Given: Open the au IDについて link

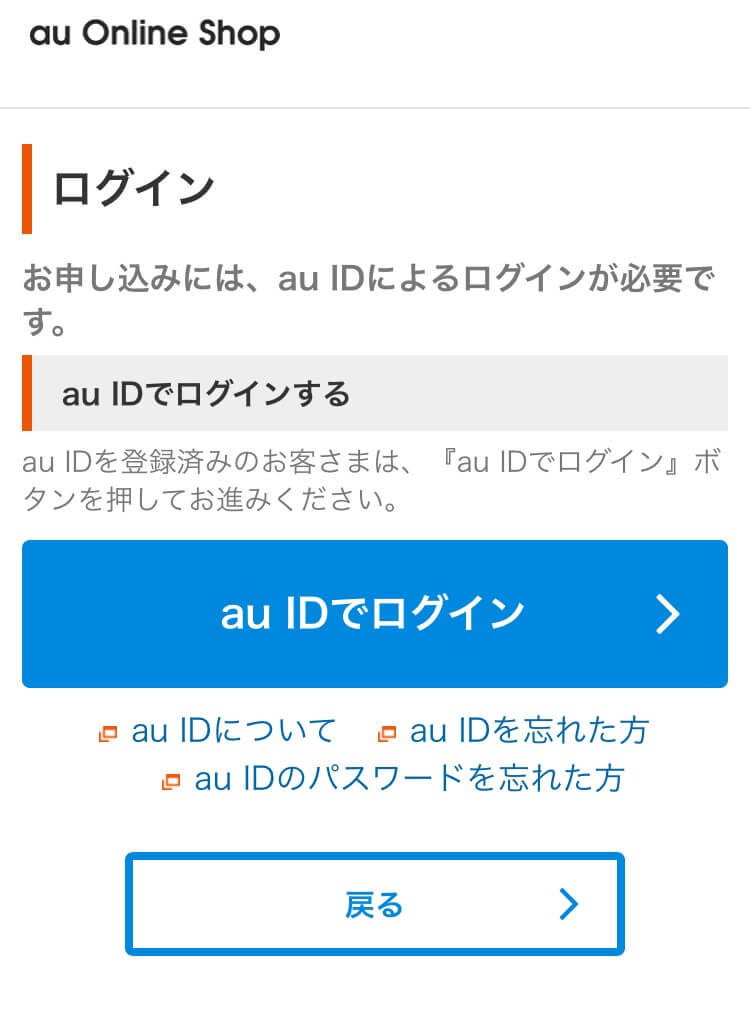Looking at the screenshot, I should point(232,731).
